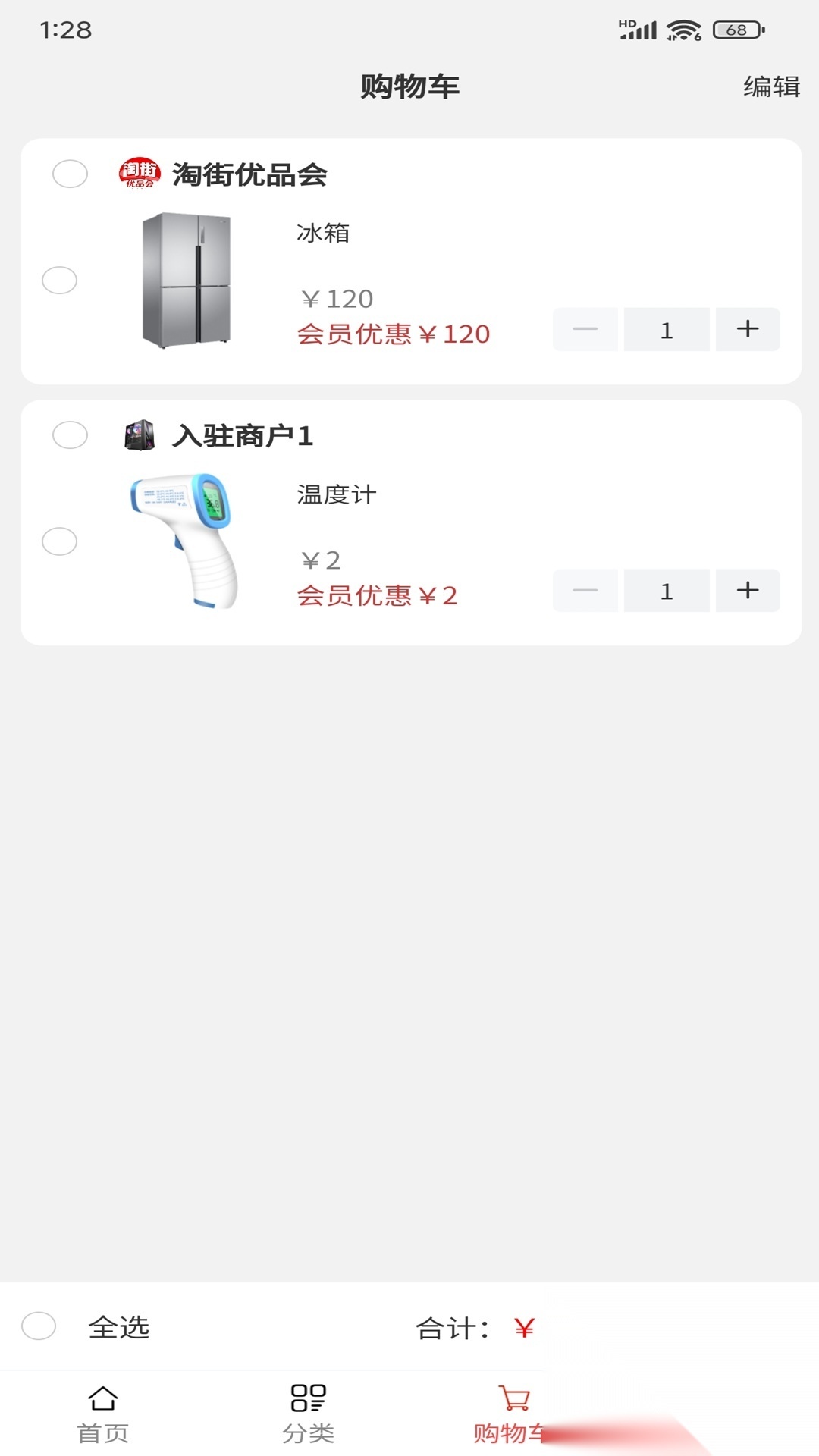
Task: Tap the 冰箱 quantity number field
Action: tap(666, 329)
